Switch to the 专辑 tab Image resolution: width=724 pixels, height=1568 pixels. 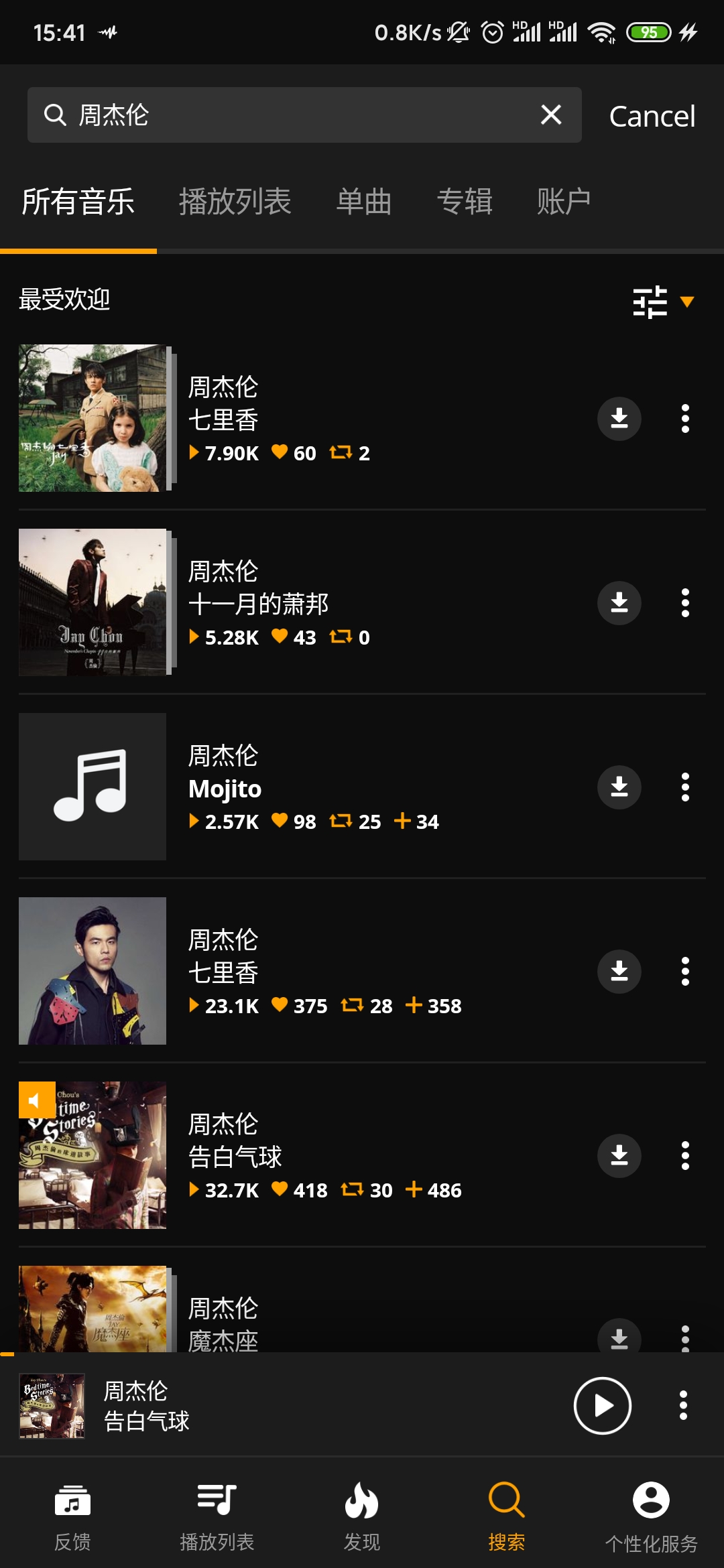[465, 202]
